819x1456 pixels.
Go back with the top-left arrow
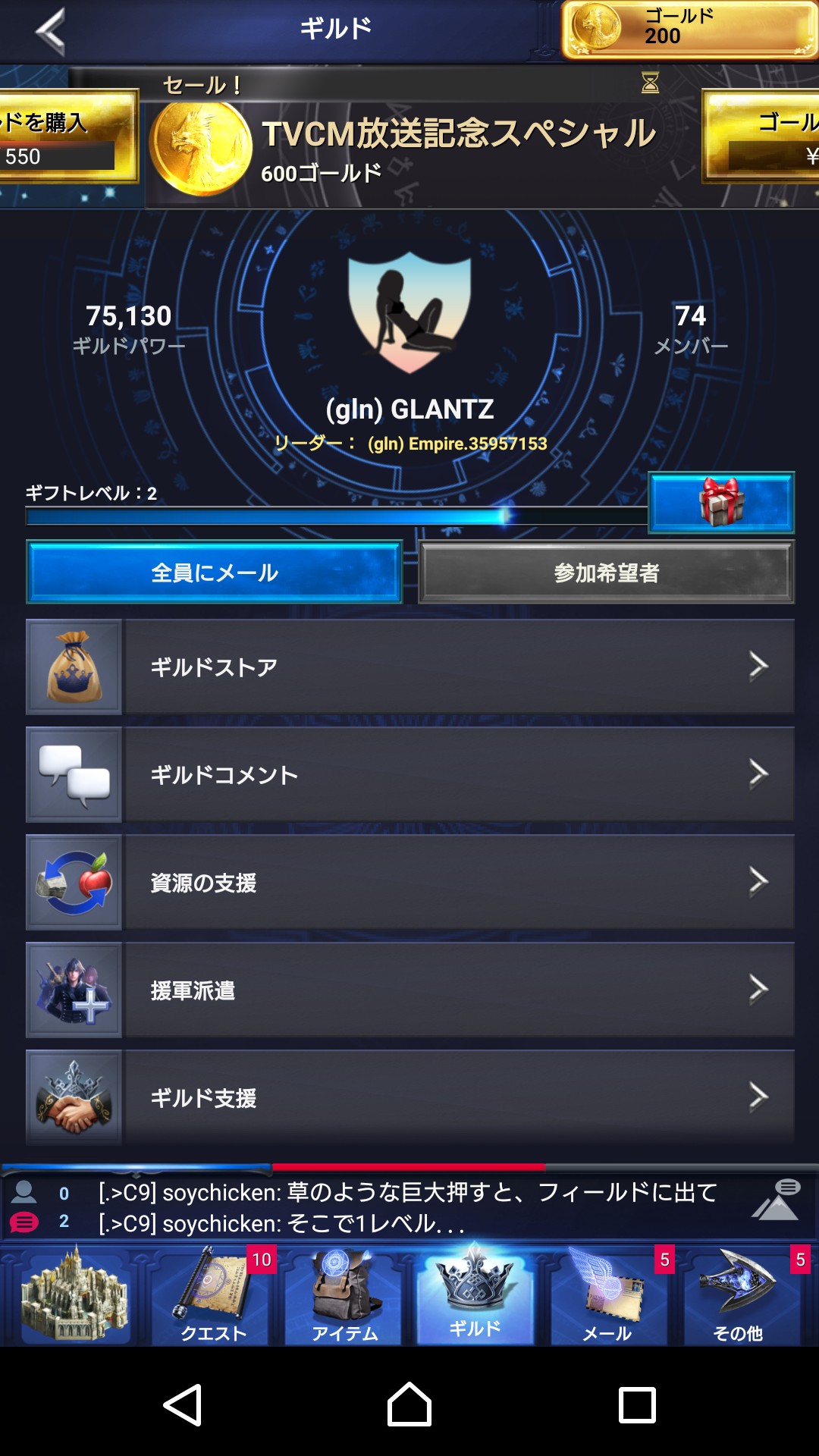[50, 30]
